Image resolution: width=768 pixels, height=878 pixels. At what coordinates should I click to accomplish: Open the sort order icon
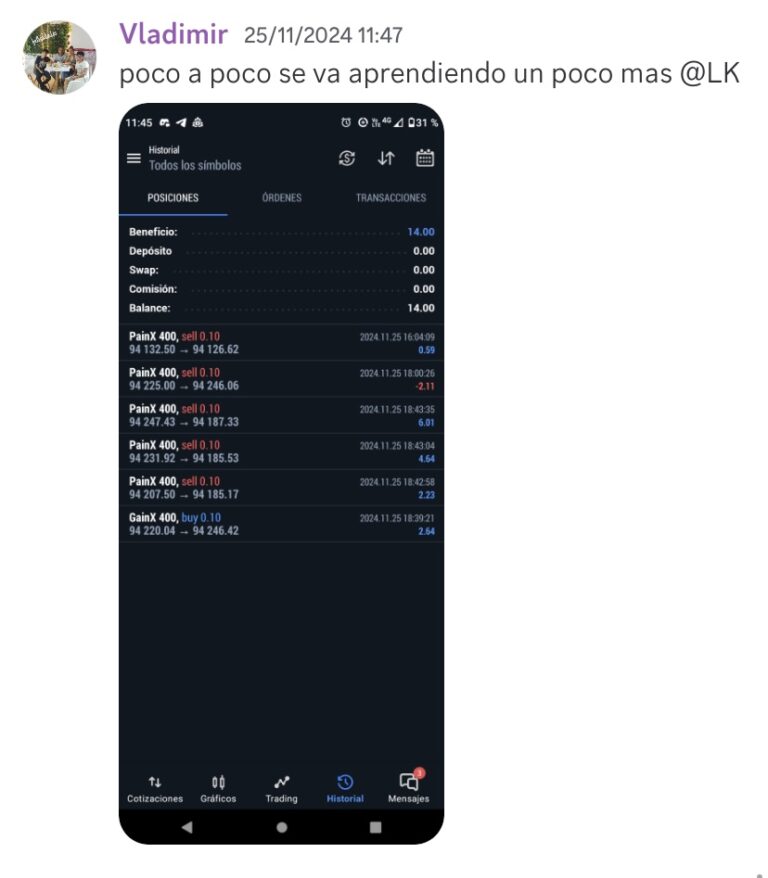[x=386, y=158]
